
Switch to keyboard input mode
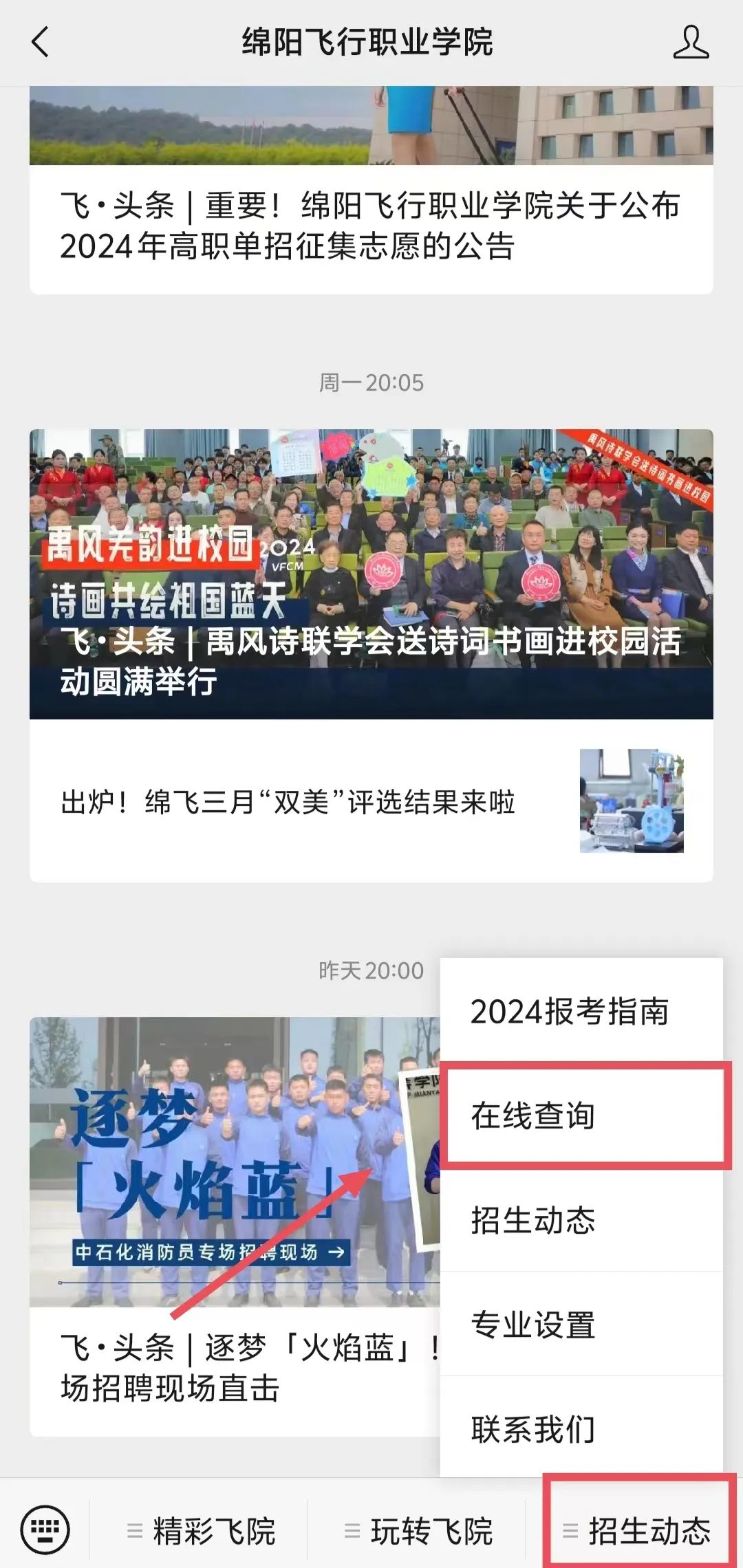45,1530
